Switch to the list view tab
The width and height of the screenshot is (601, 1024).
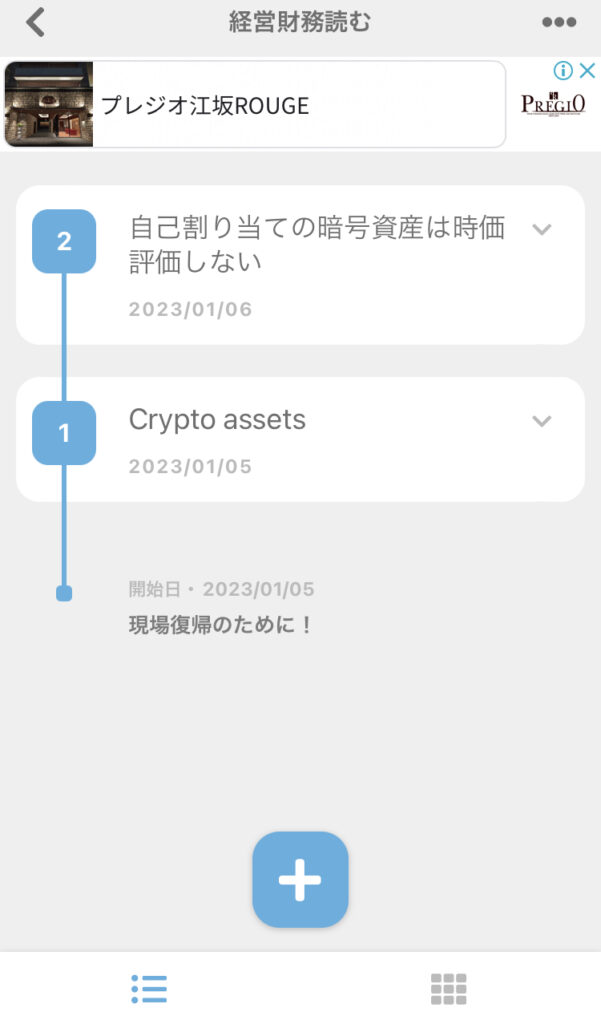tap(149, 988)
